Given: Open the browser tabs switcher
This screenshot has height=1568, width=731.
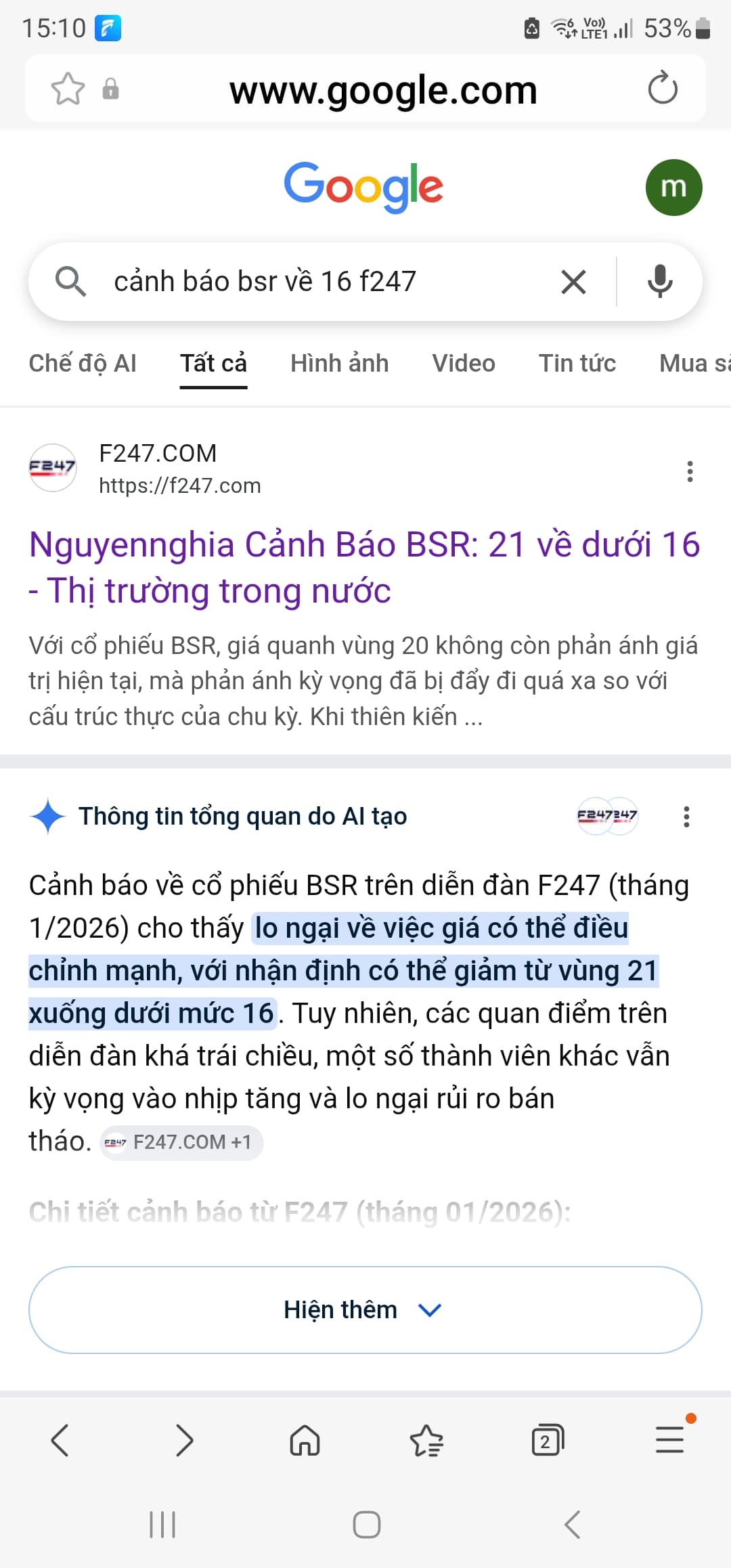Looking at the screenshot, I should tap(547, 1439).
